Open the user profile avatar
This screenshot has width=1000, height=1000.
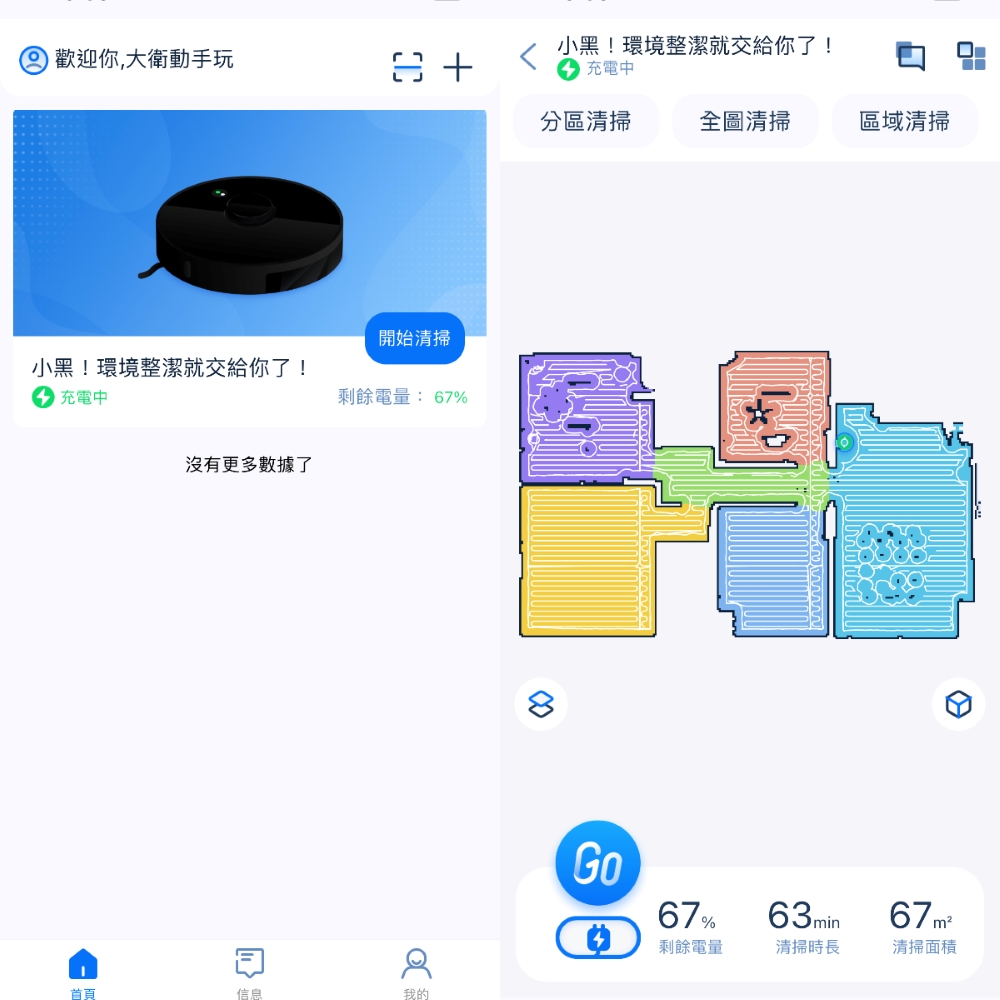34,60
